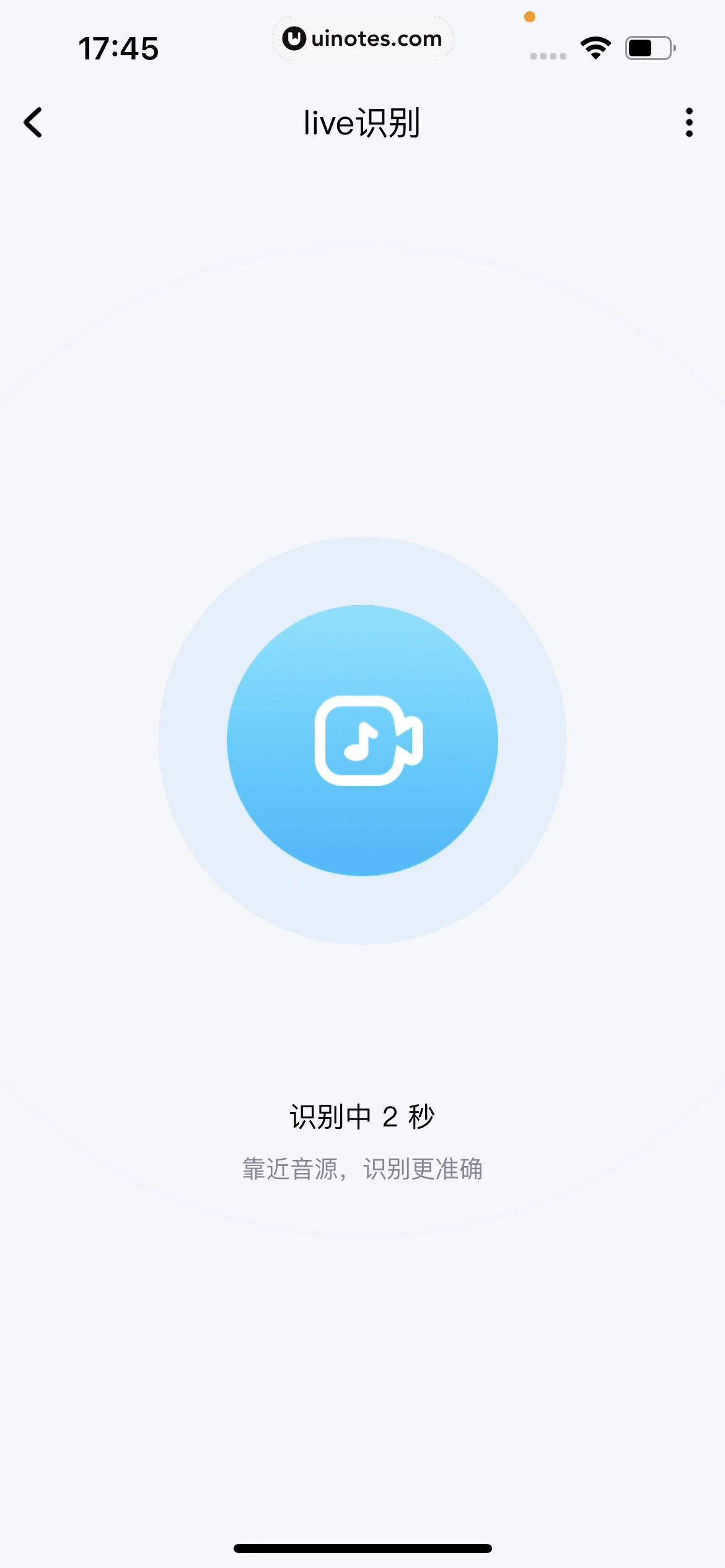This screenshot has height=1568, width=725.
Task: Open the three-dot overflow menu
Action: [689, 122]
